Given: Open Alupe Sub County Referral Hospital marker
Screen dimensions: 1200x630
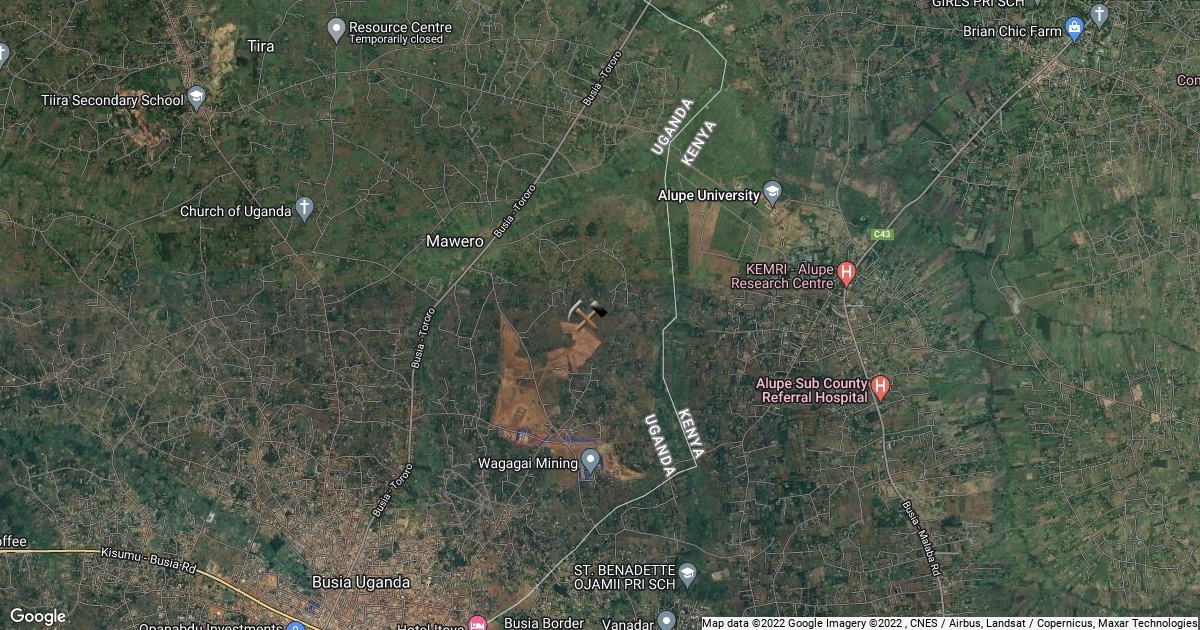Looking at the screenshot, I should click(880, 386).
